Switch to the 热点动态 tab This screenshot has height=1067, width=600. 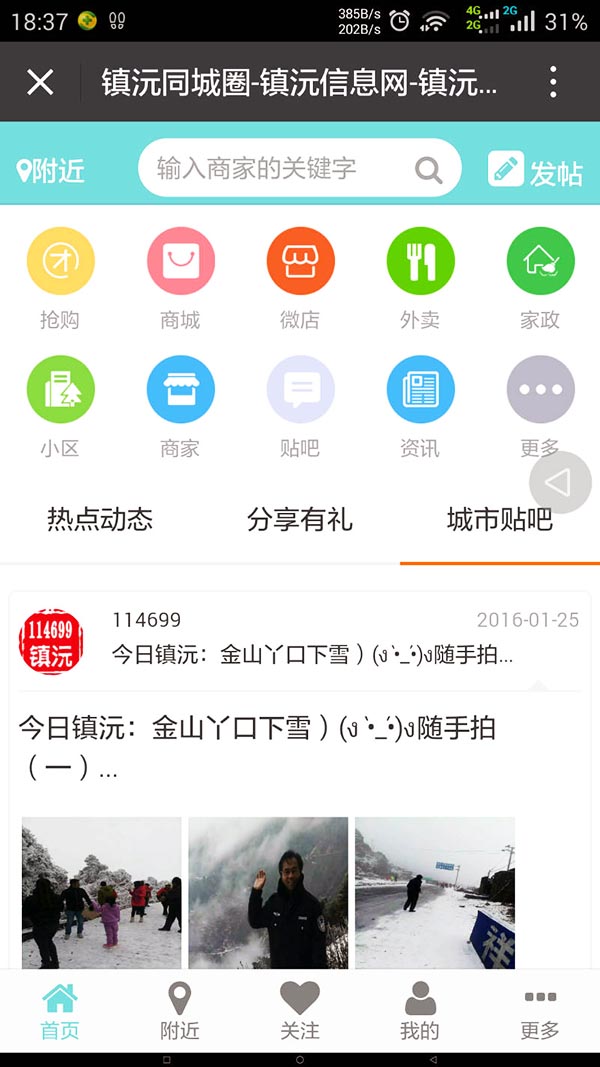coord(100,520)
